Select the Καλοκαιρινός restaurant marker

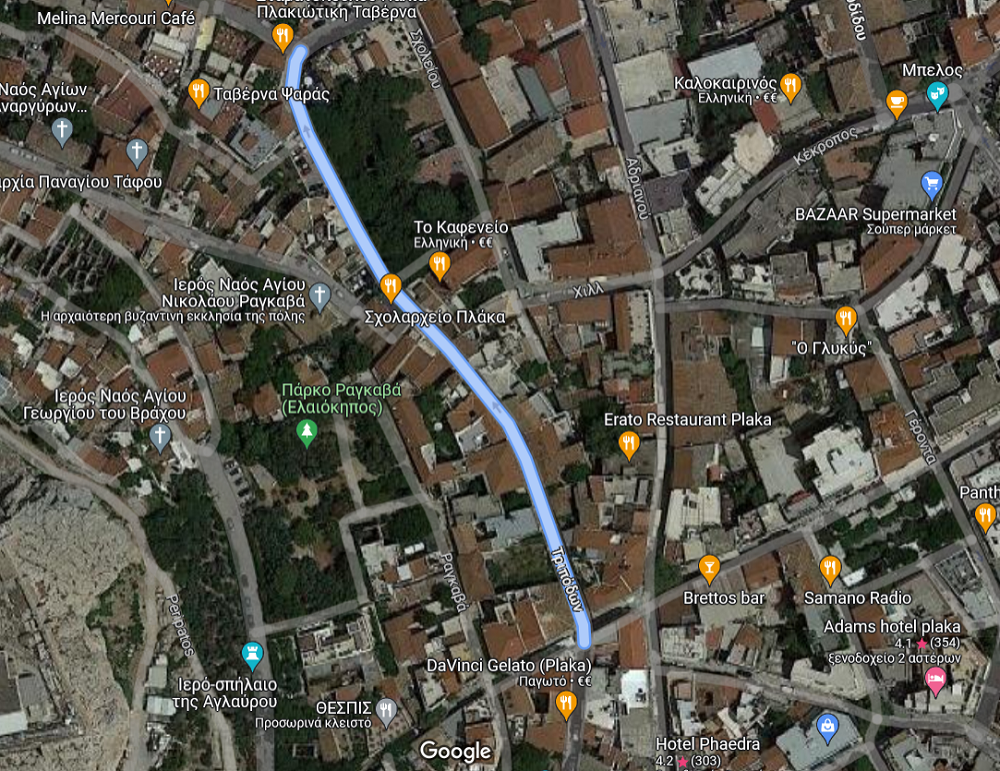pos(790,86)
